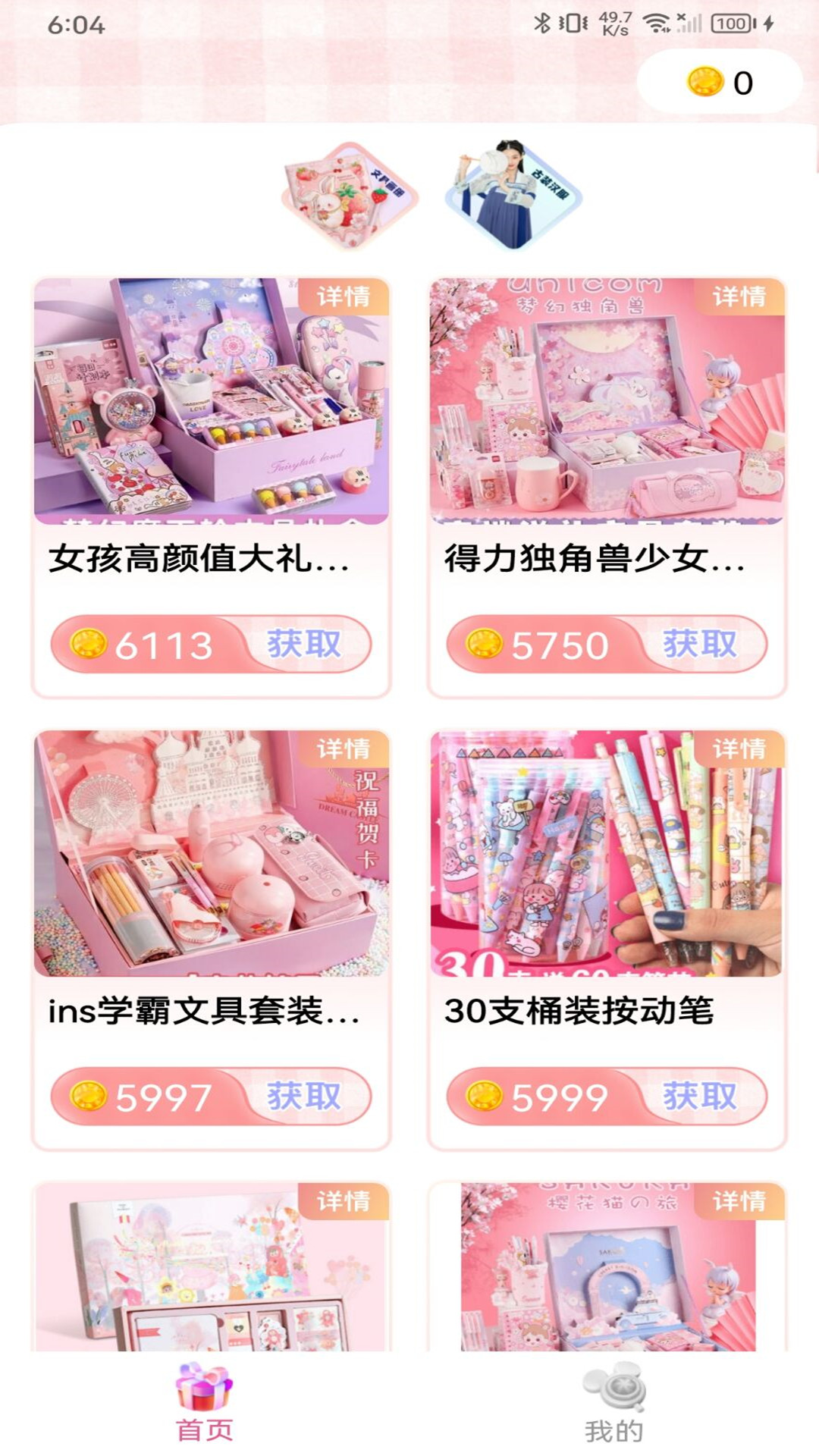The width and height of the screenshot is (819, 1456).
Task: Show 详情 of ins学霸文具套装
Action: 344,749
